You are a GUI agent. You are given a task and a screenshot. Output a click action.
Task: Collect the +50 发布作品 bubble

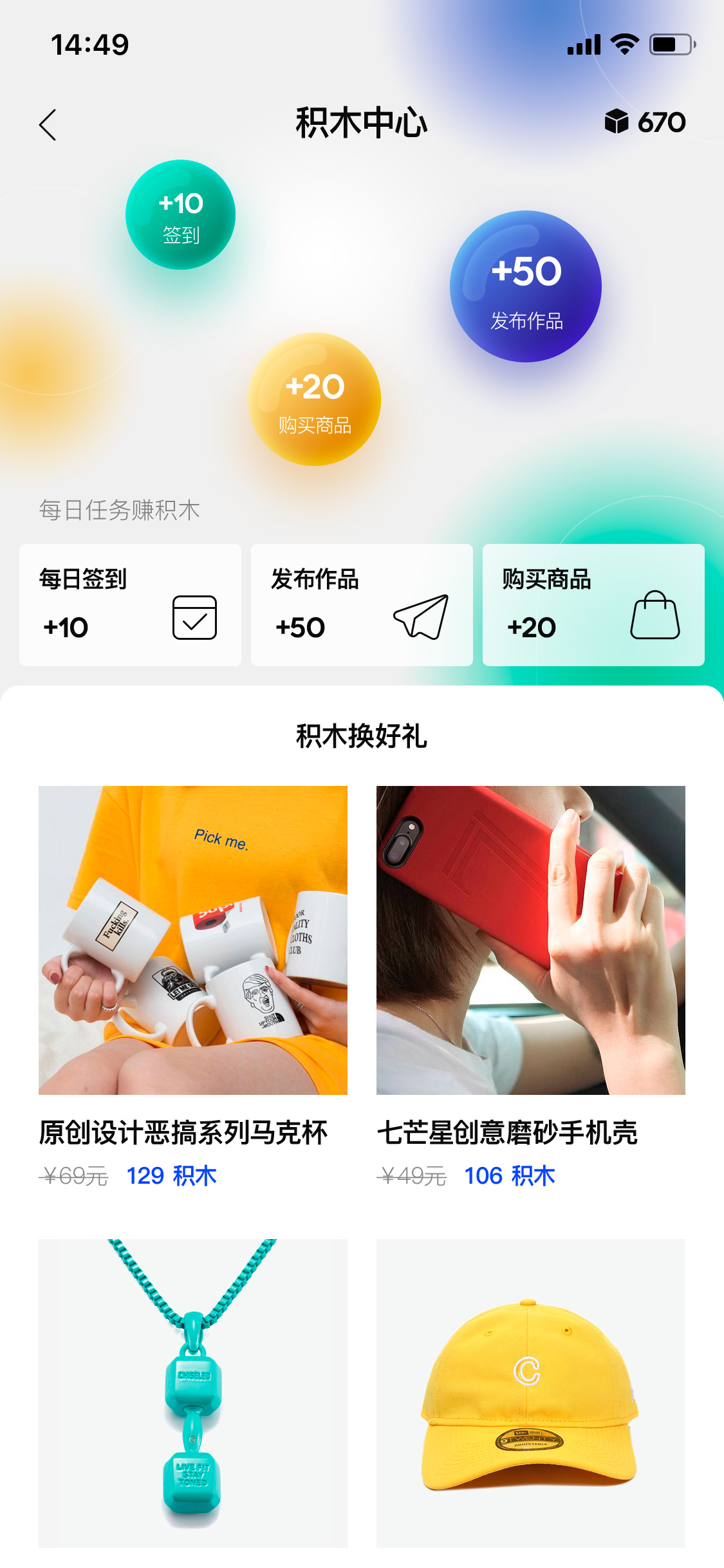526,287
